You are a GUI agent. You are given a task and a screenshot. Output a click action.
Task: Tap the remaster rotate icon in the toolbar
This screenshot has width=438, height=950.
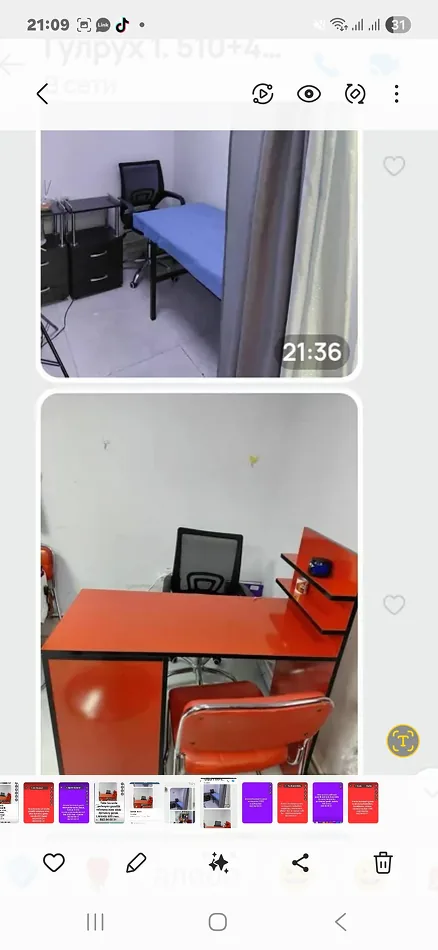coord(355,94)
